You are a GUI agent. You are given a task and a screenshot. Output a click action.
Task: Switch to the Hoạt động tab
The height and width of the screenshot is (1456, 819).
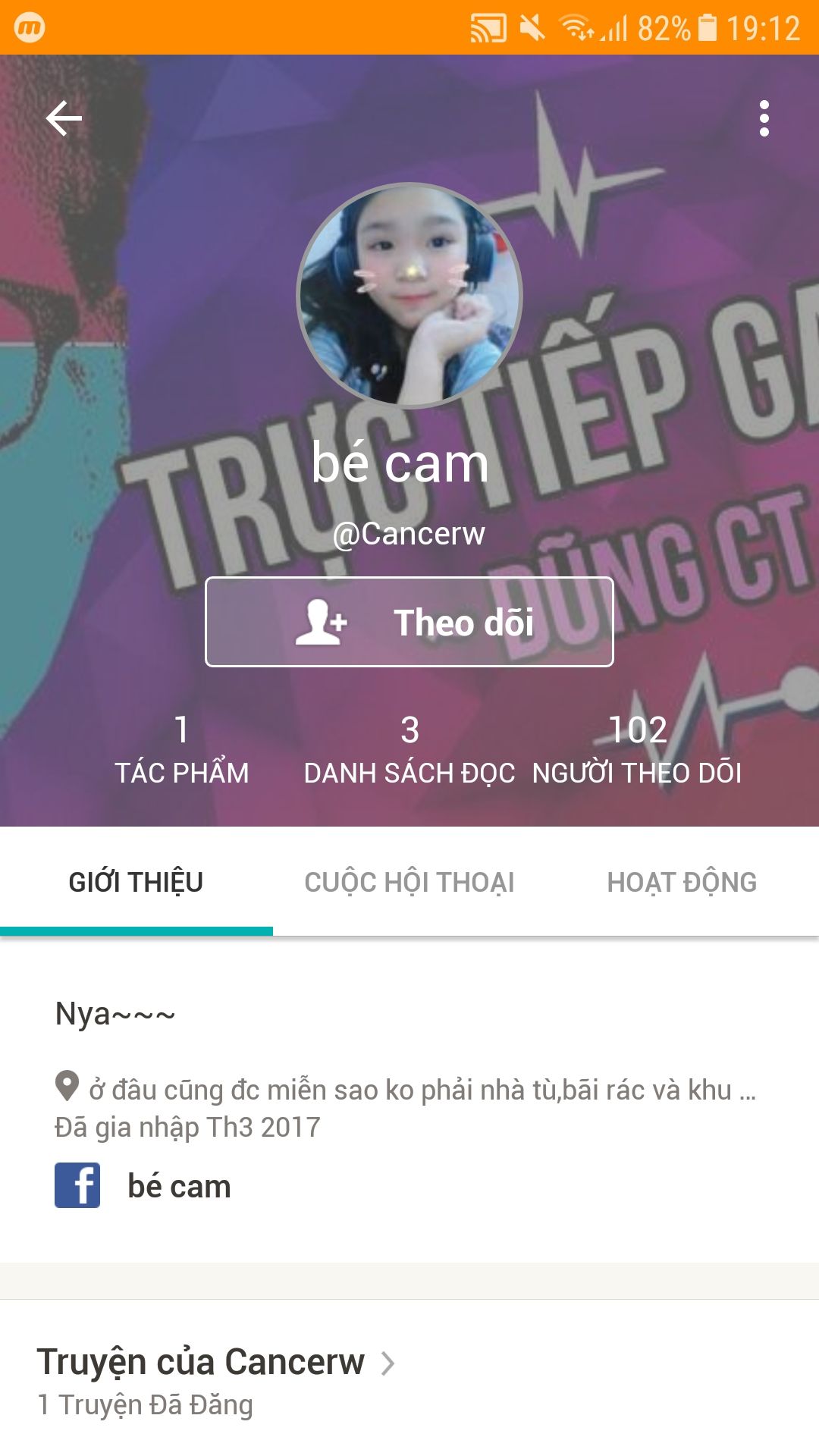(x=682, y=882)
